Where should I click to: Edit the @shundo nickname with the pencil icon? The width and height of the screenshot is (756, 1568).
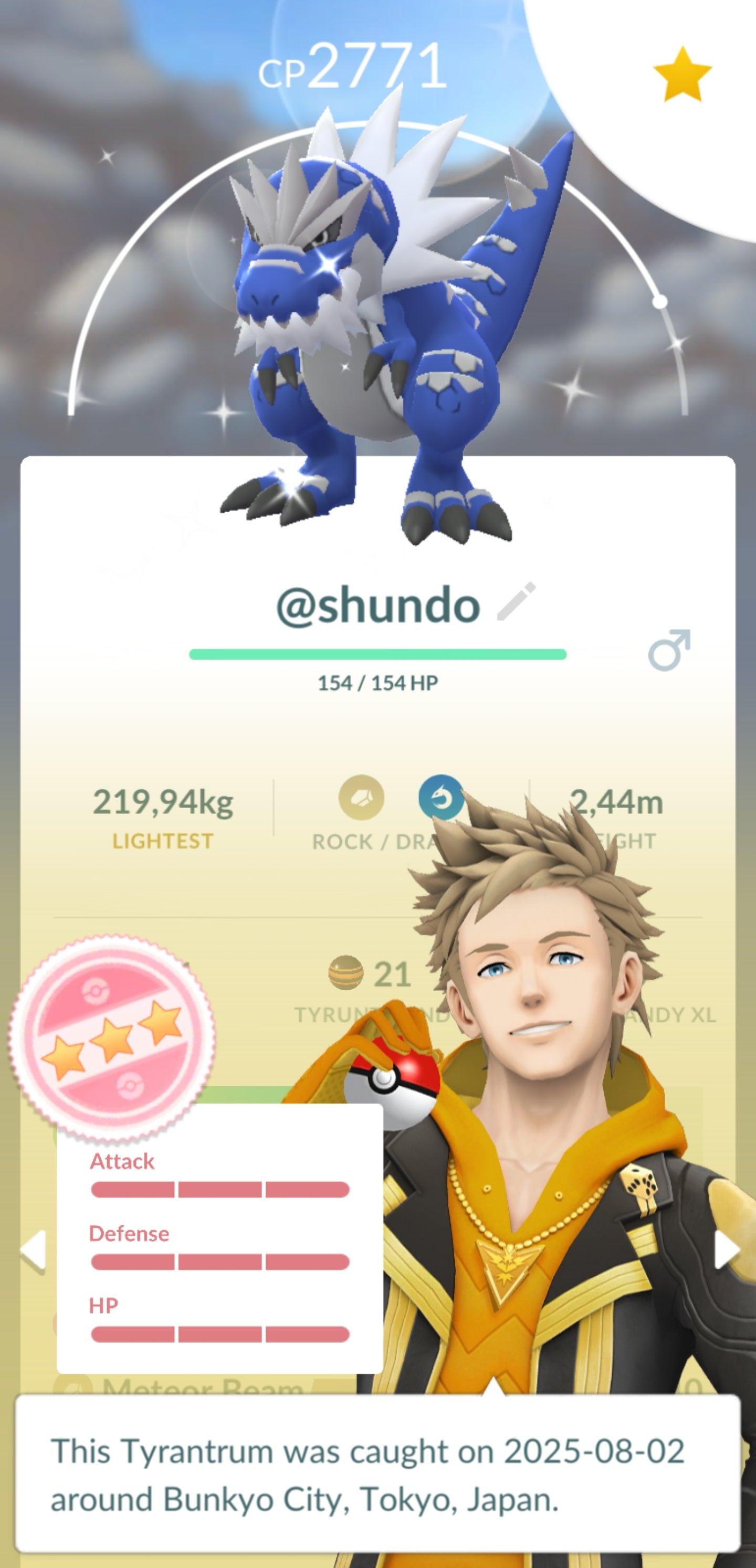point(516,601)
